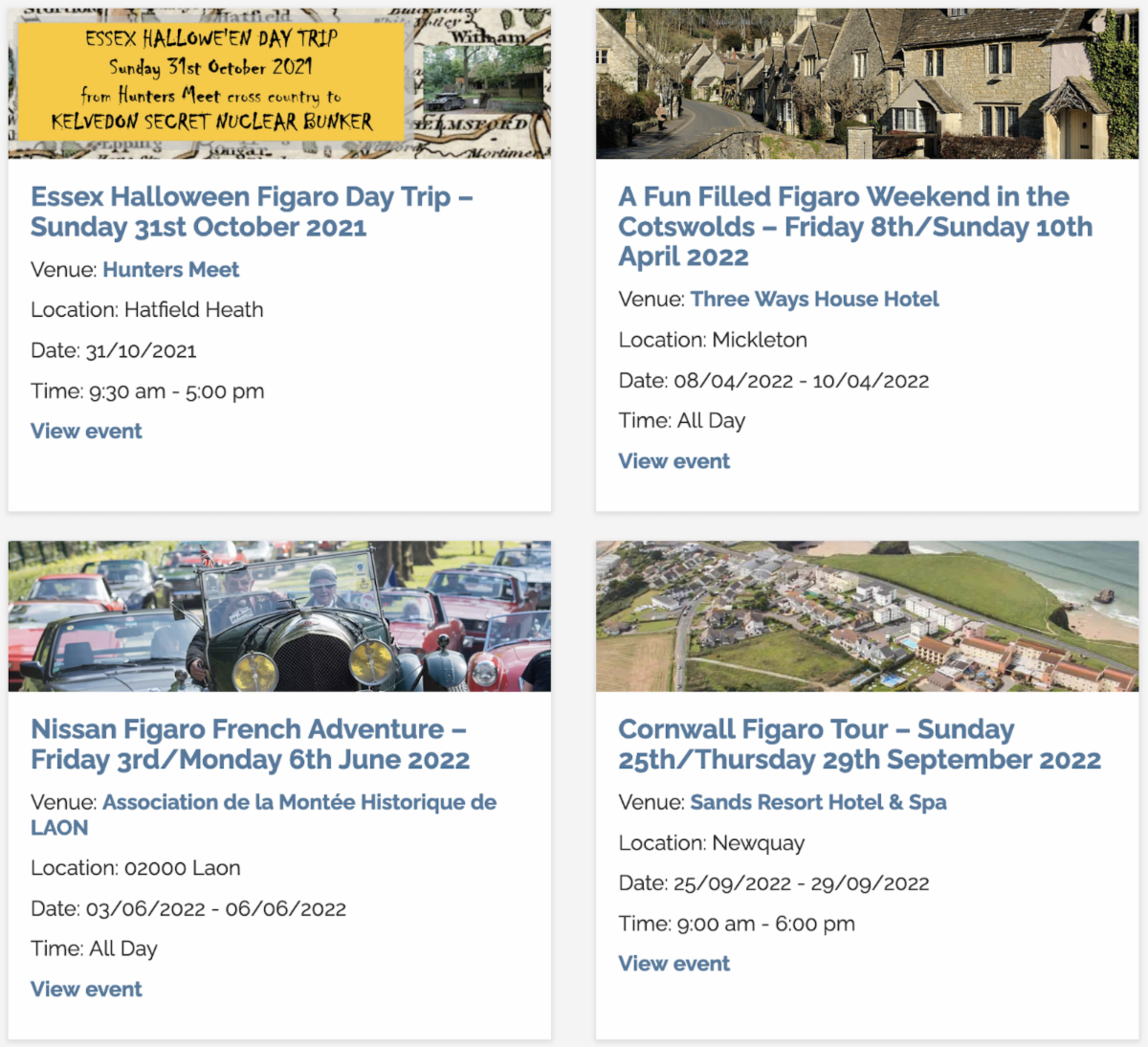Tap the vintage cars image for French Adventure
This screenshot has width=1148, height=1047.
coord(279,615)
